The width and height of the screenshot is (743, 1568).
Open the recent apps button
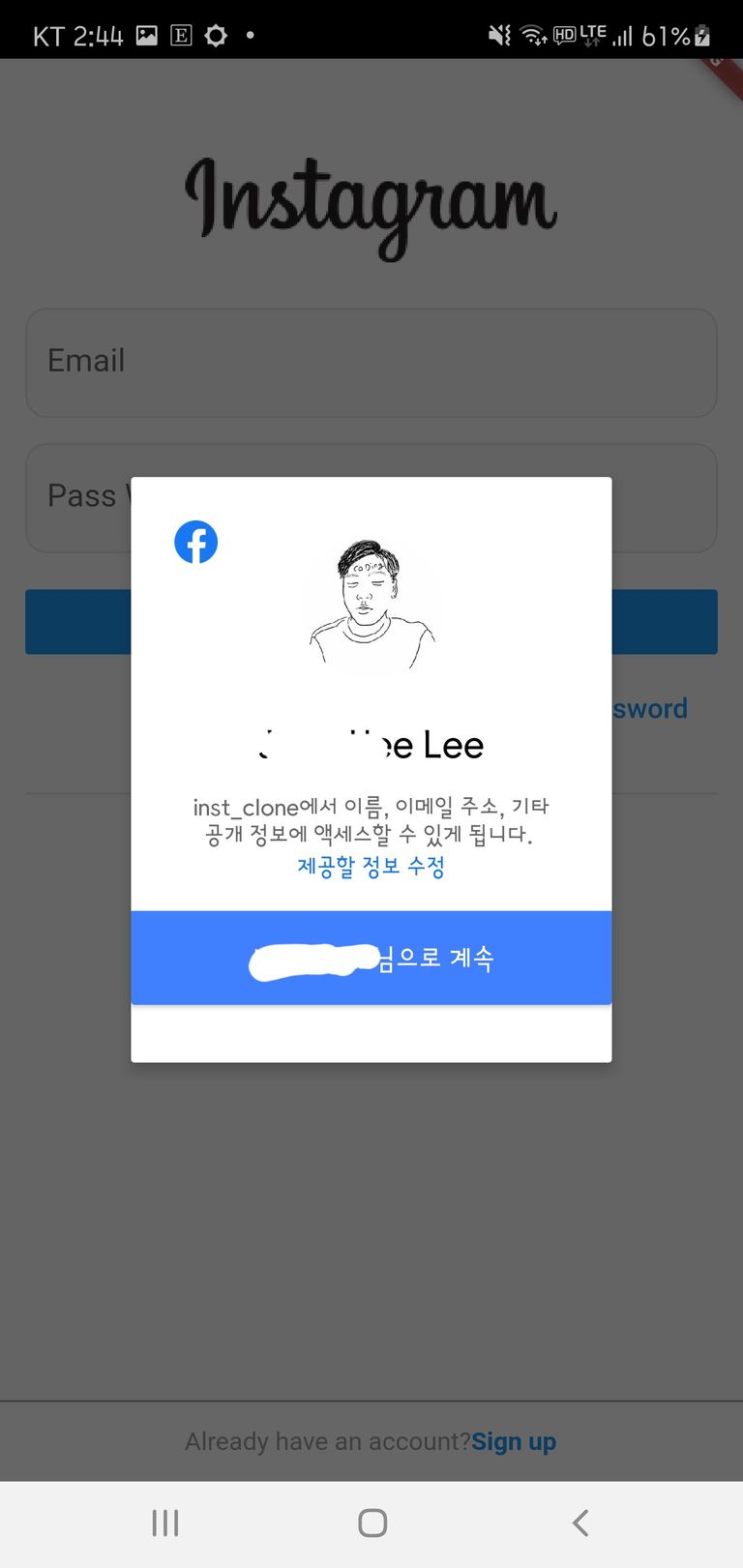[165, 1523]
